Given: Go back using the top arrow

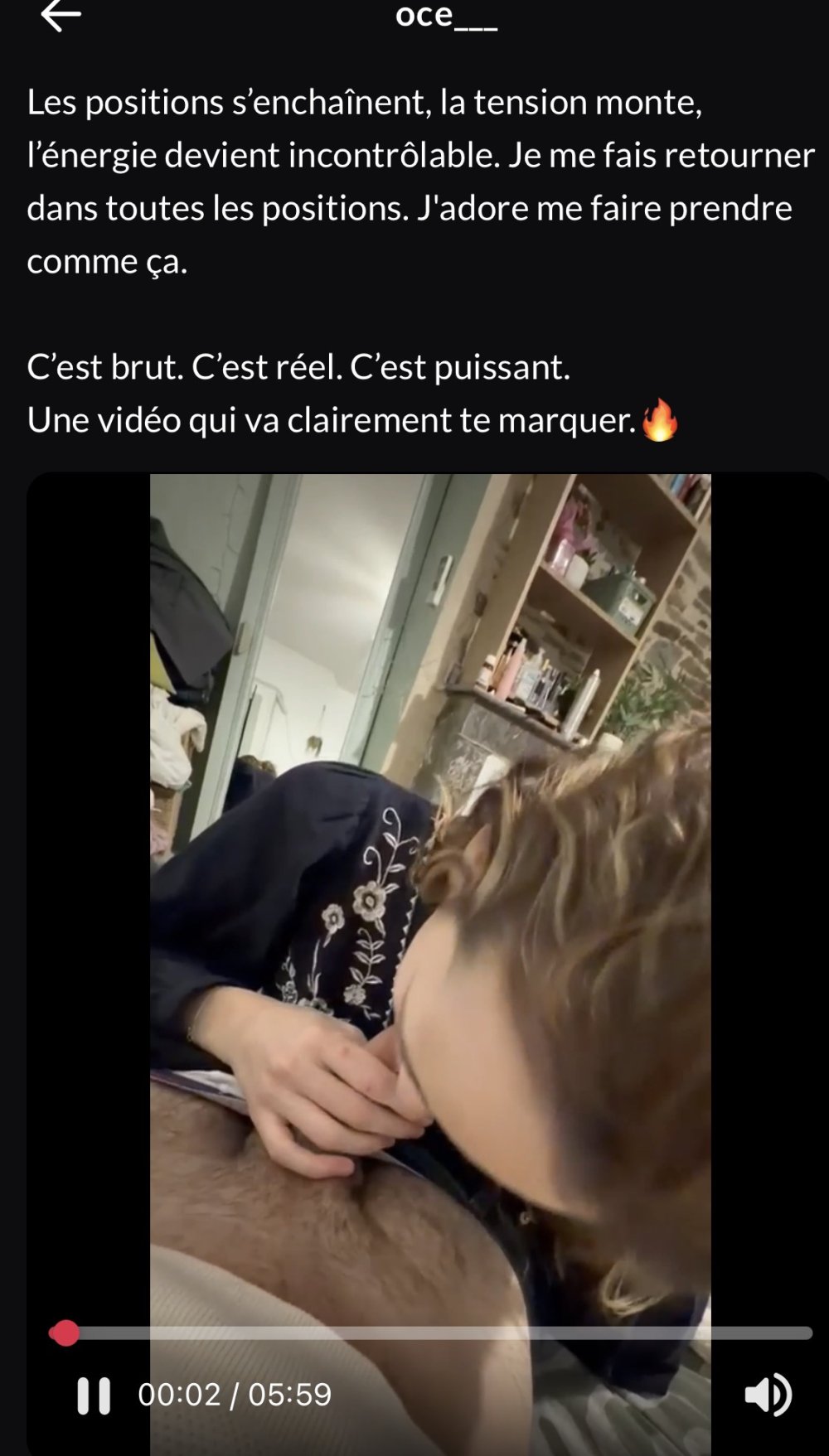Looking at the screenshot, I should click(x=61, y=15).
